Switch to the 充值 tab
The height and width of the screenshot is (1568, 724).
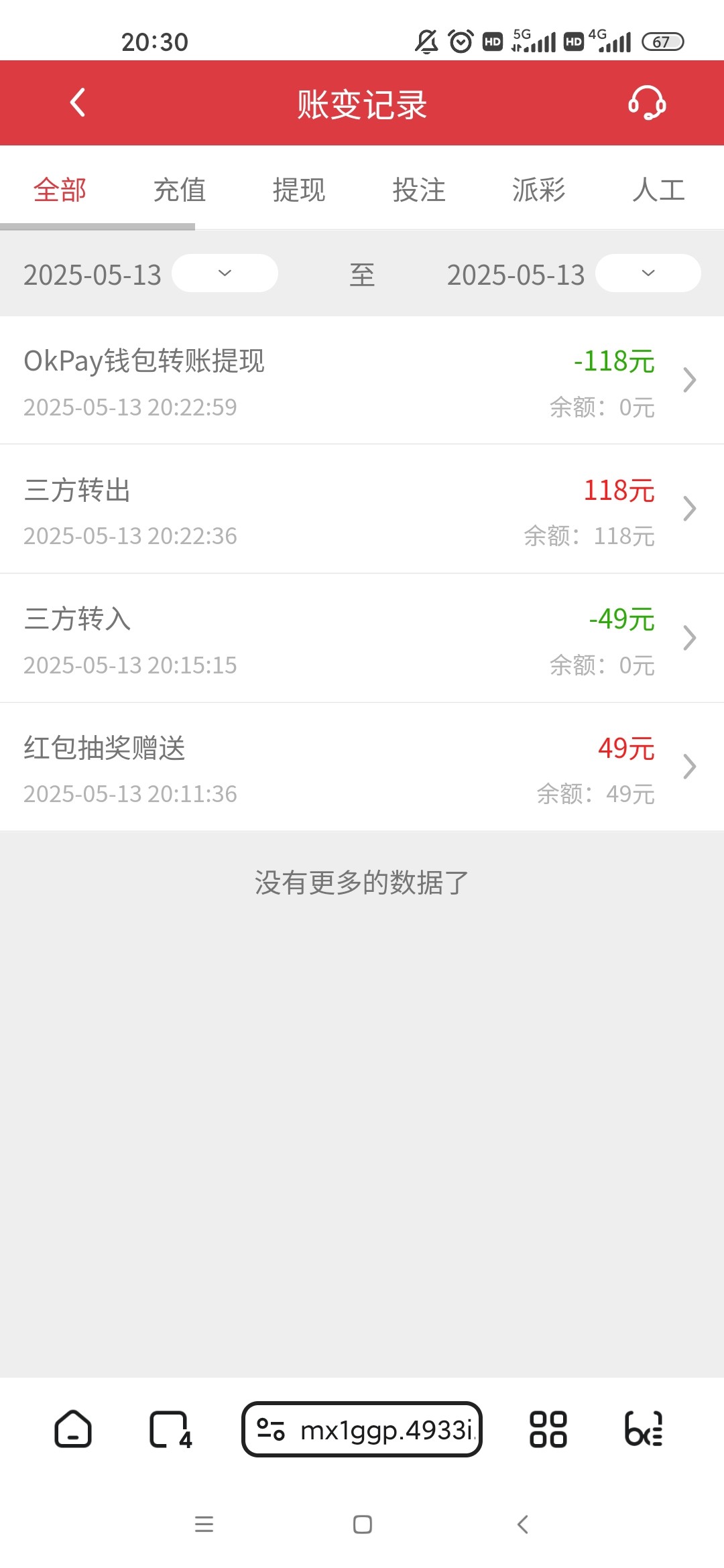(180, 190)
